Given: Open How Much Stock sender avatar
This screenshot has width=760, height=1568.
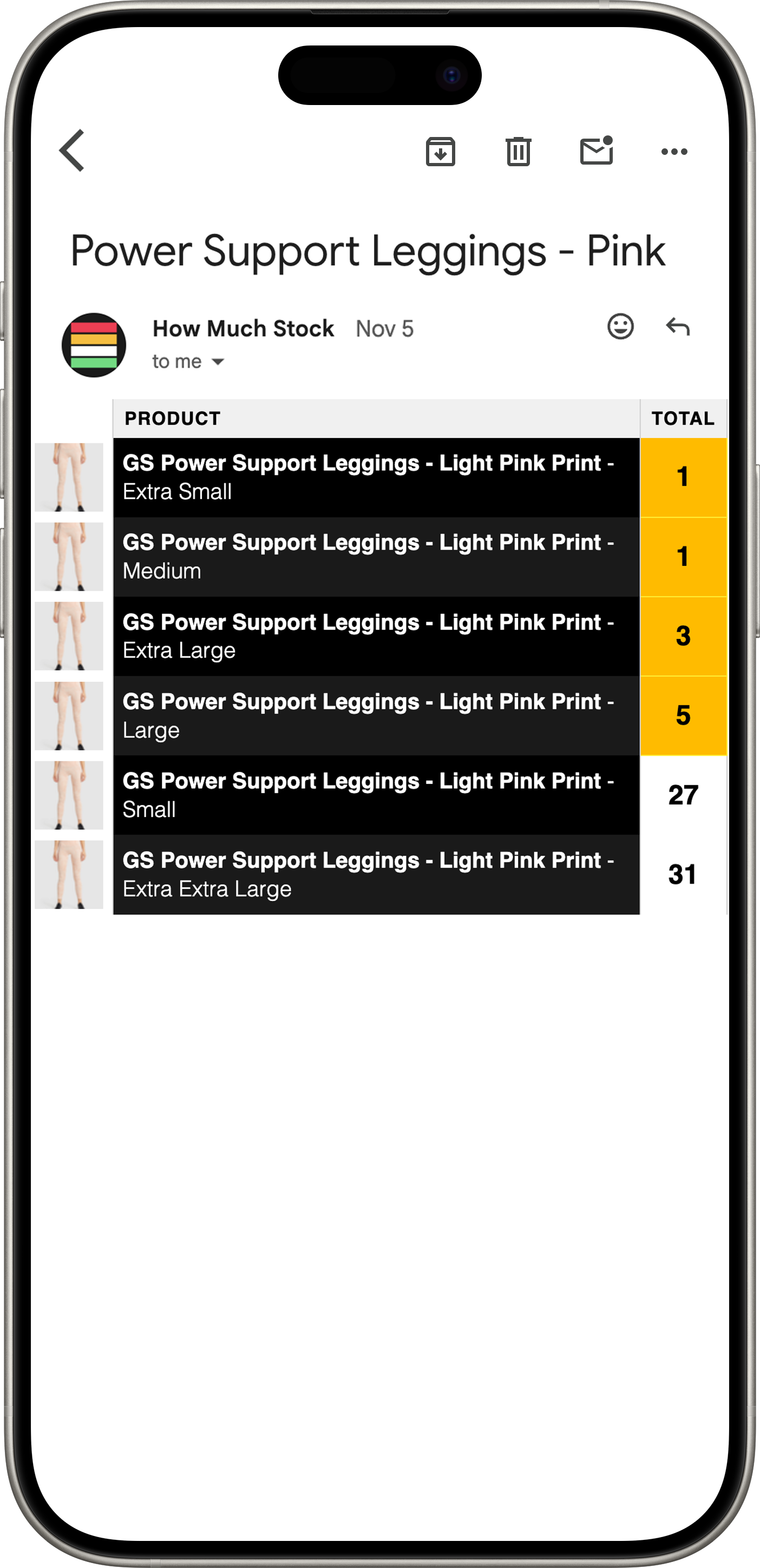Looking at the screenshot, I should [x=94, y=345].
